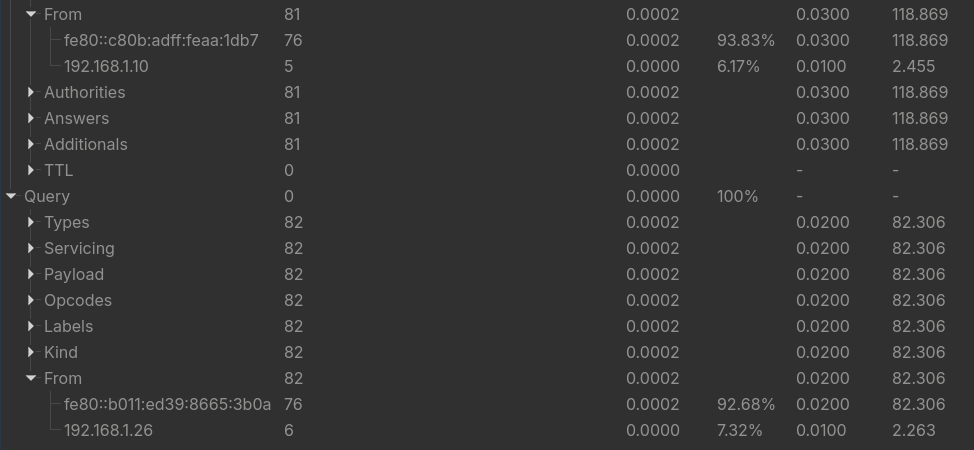Collapse the Query node
974x450 pixels.
[11, 196]
